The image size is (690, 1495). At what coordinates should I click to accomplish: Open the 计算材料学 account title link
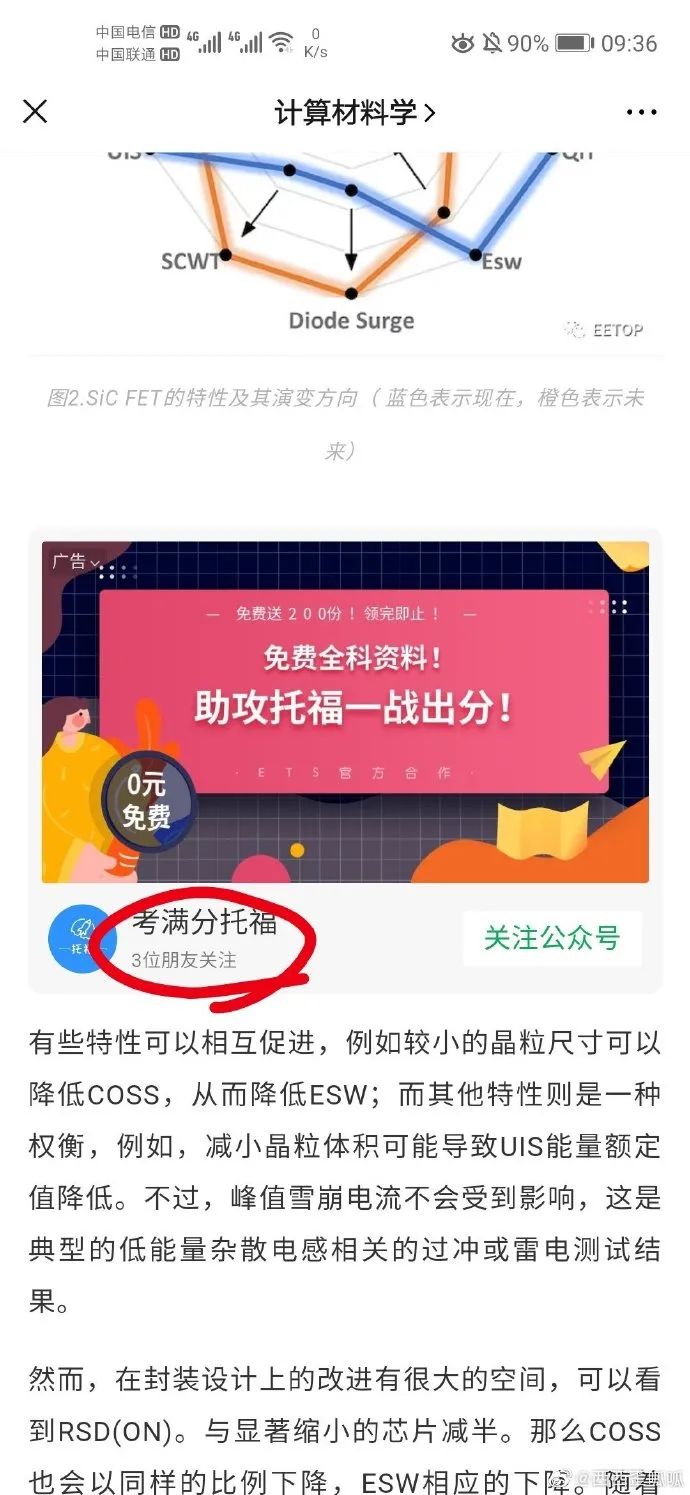[355, 112]
